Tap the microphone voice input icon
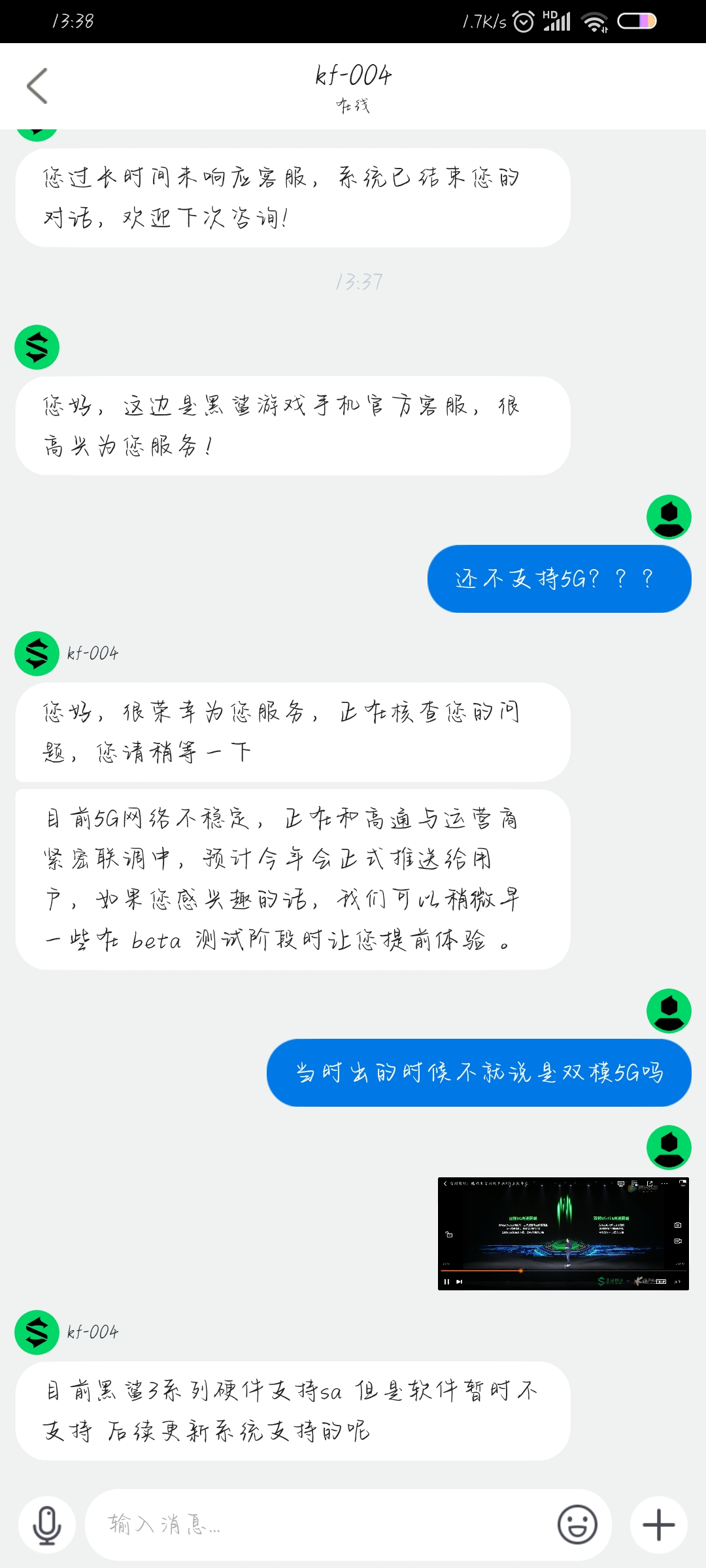 (47, 1525)
